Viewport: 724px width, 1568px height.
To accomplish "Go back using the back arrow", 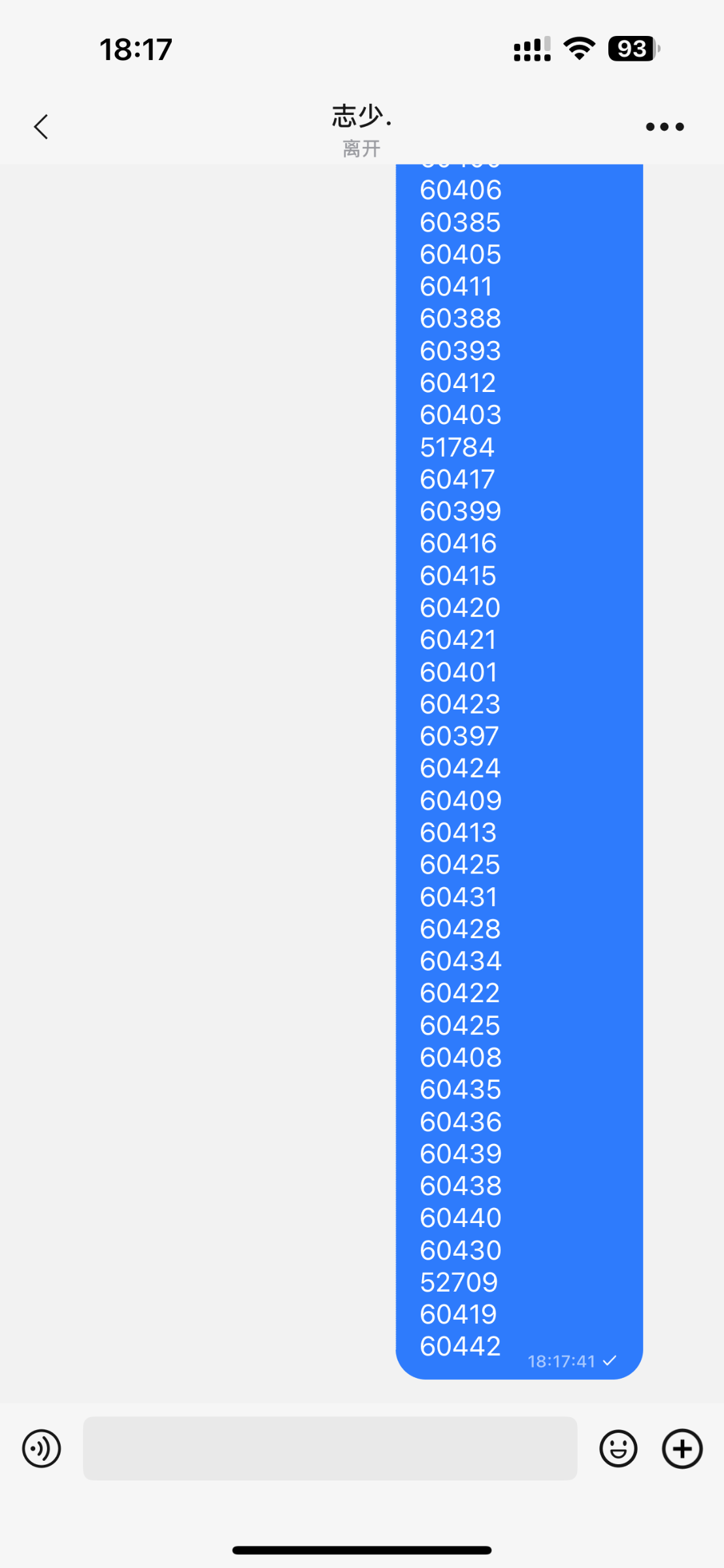I will point(41,127).
